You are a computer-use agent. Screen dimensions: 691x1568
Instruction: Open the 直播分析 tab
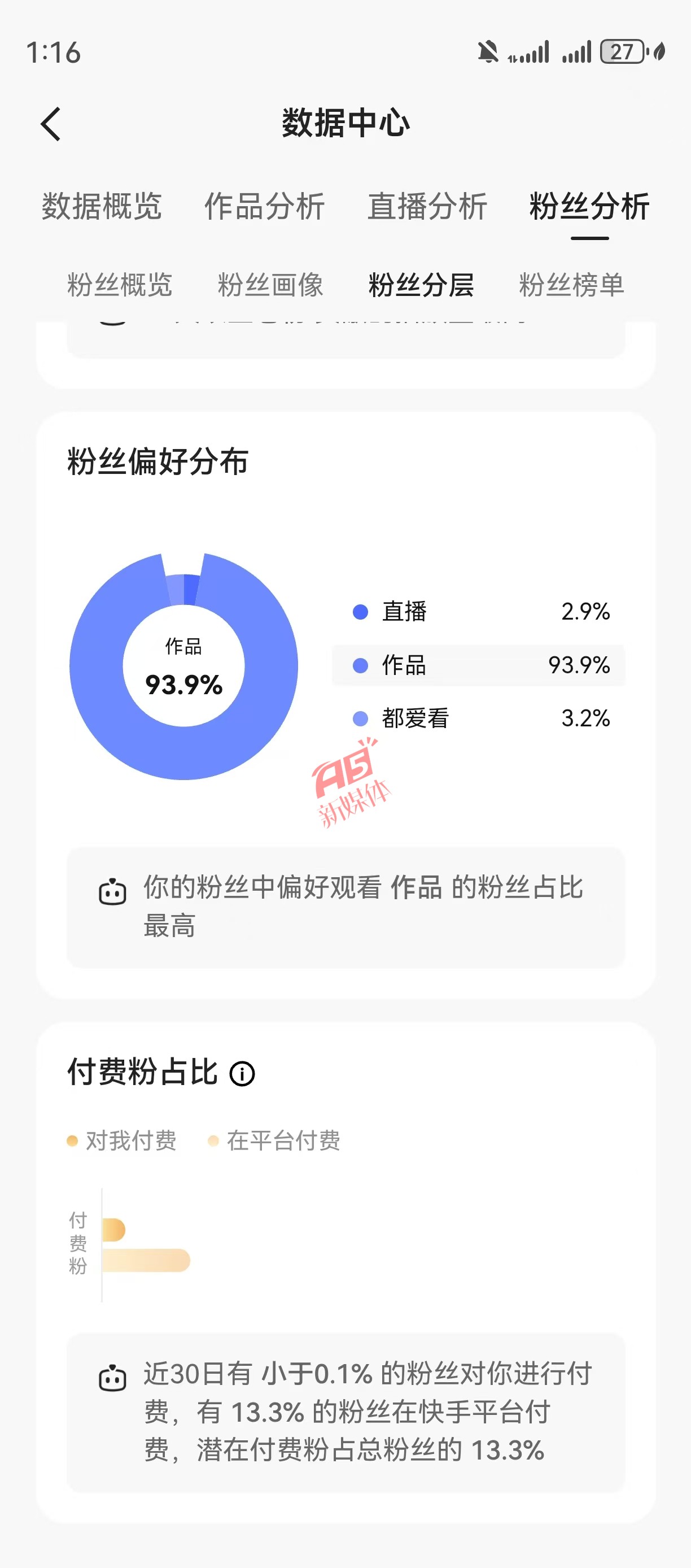[427, 206]
